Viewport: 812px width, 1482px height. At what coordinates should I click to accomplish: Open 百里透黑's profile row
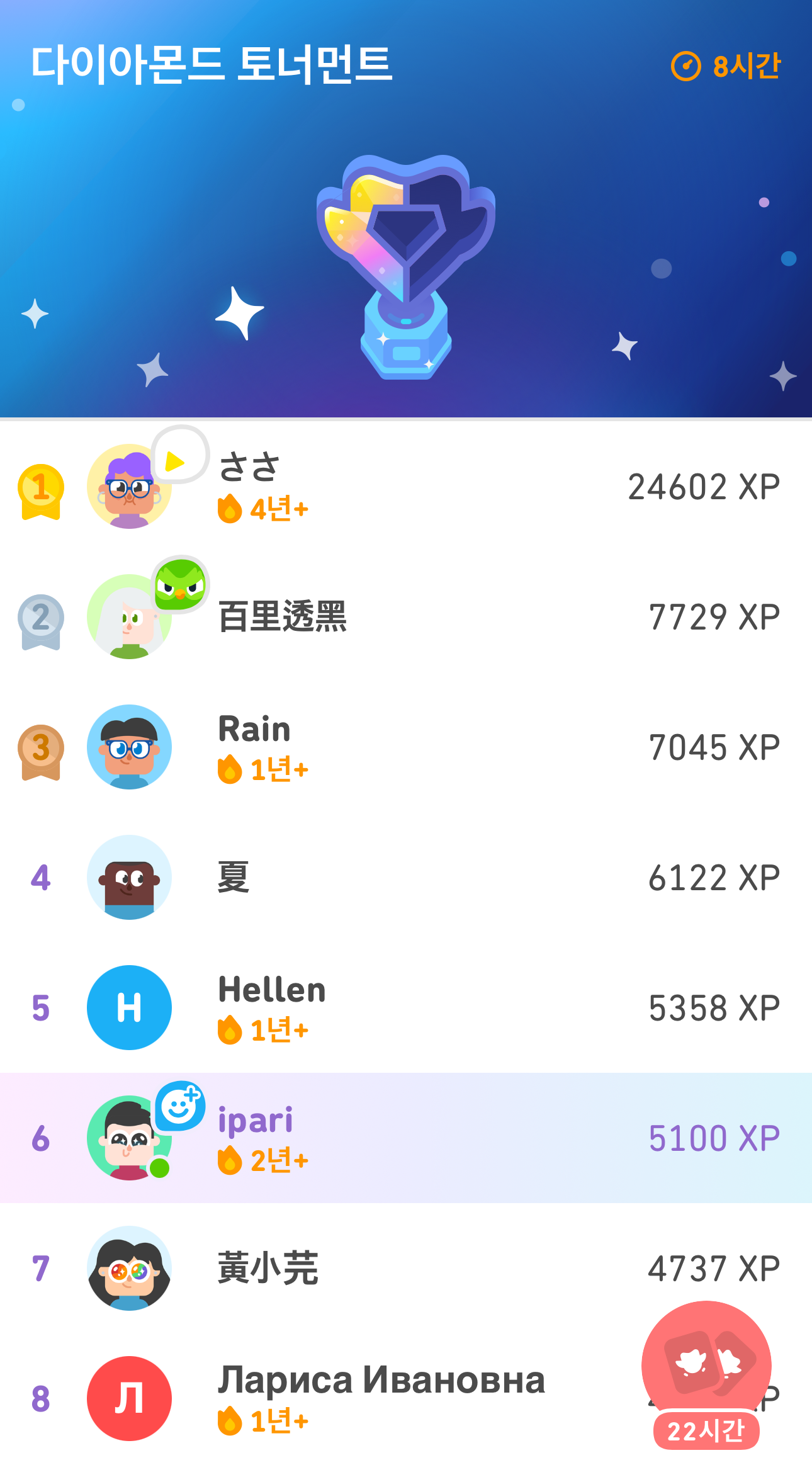(406, 617)
